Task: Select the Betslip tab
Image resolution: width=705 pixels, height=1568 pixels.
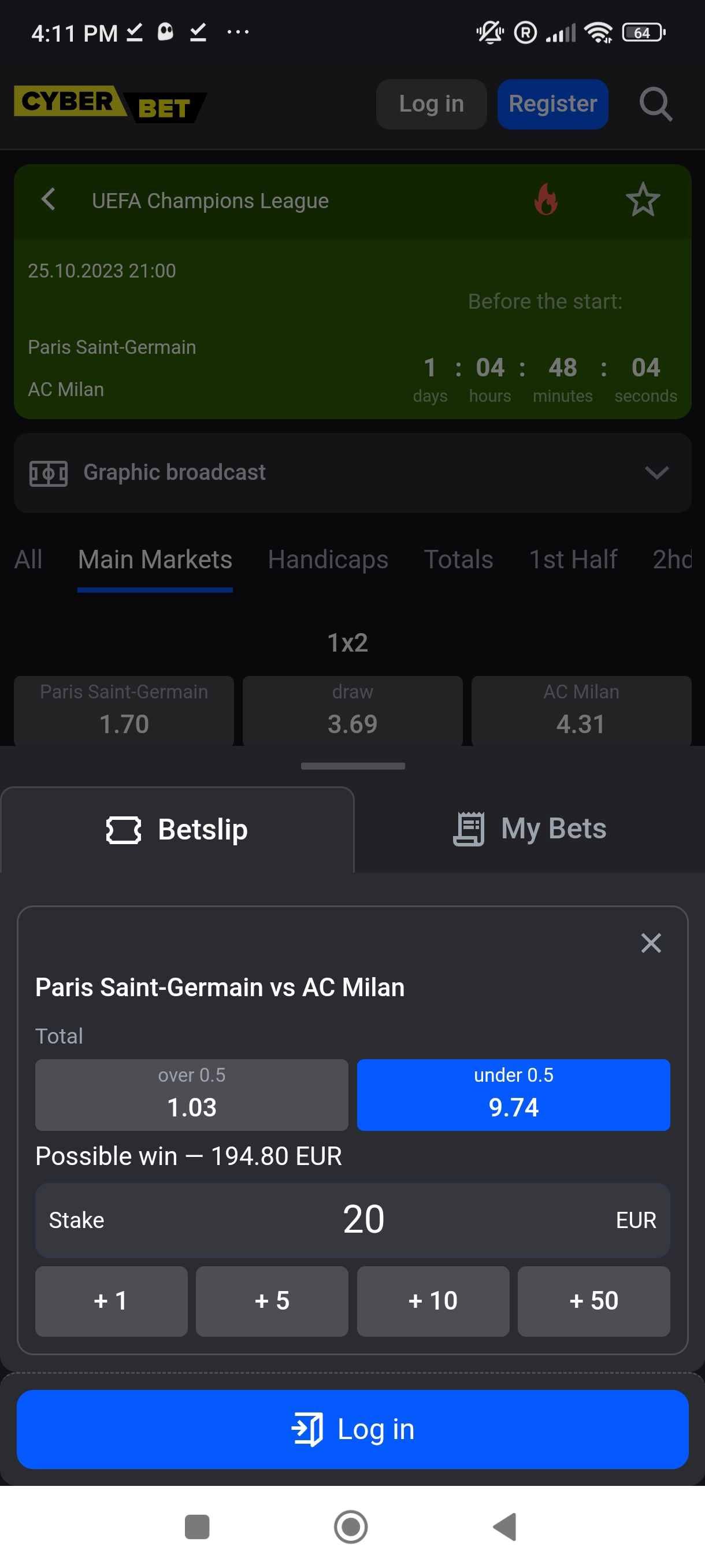Action: tap(177, 829)
